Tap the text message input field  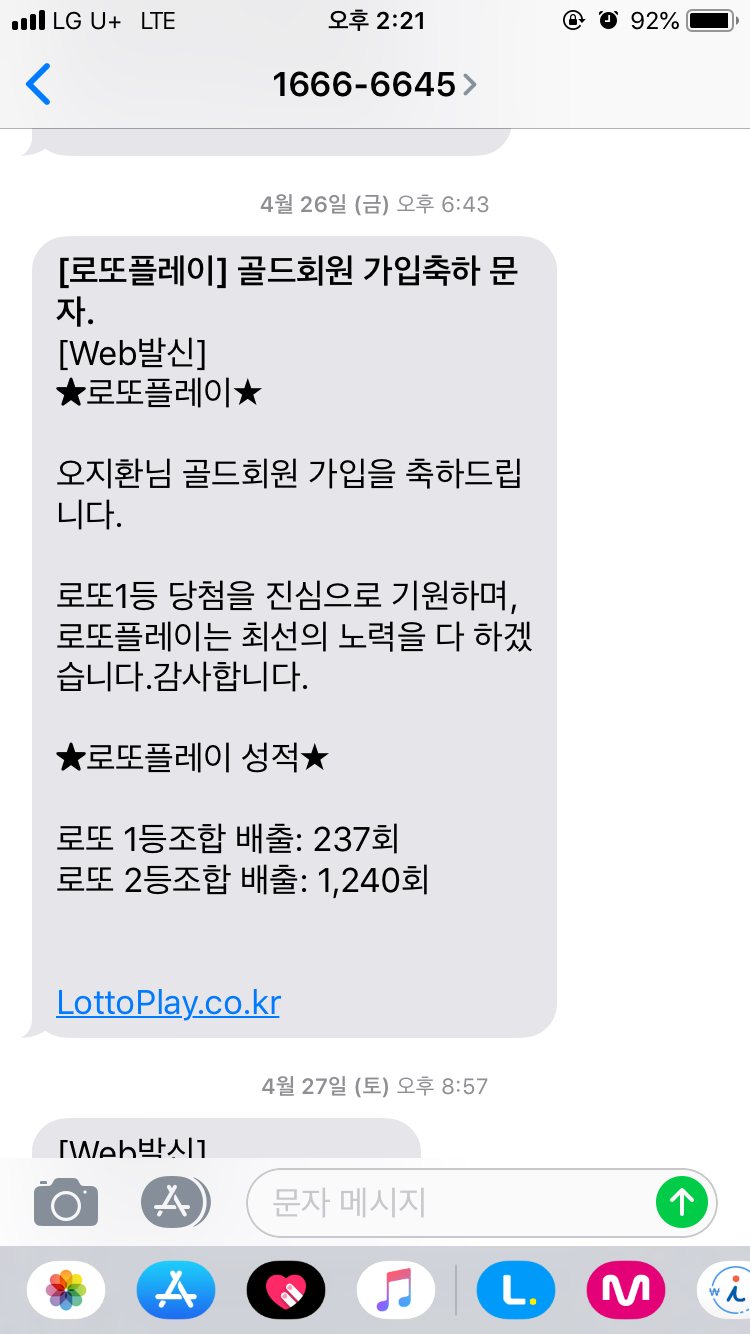[x=450, y=1202]
